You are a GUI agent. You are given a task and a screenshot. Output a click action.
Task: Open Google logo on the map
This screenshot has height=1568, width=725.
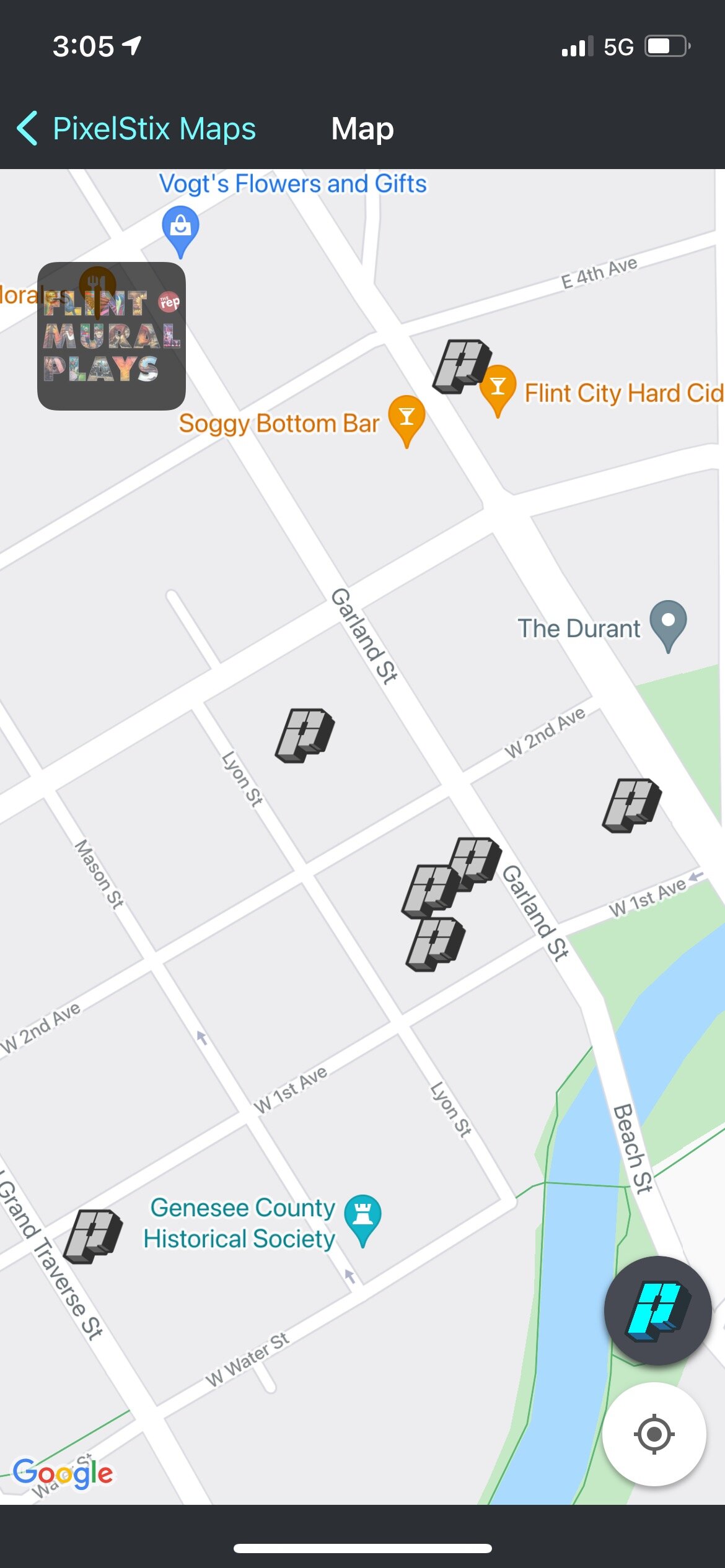[x=63, y=1474]
